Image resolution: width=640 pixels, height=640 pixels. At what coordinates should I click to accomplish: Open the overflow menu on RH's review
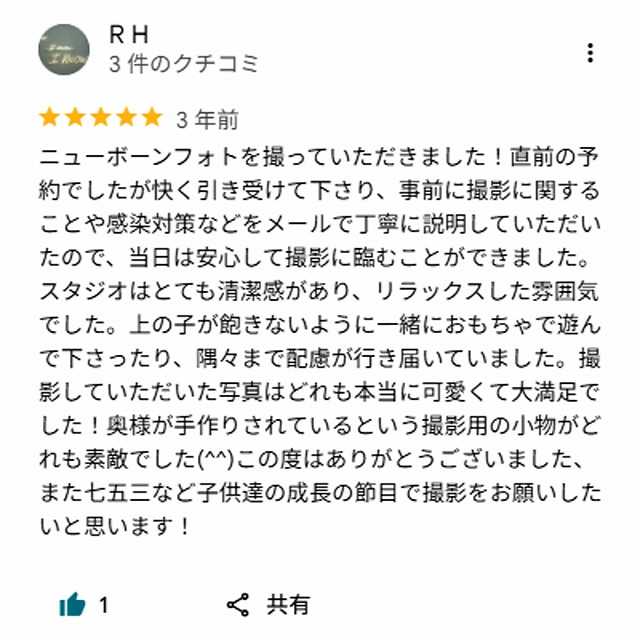tap(591, 53)
